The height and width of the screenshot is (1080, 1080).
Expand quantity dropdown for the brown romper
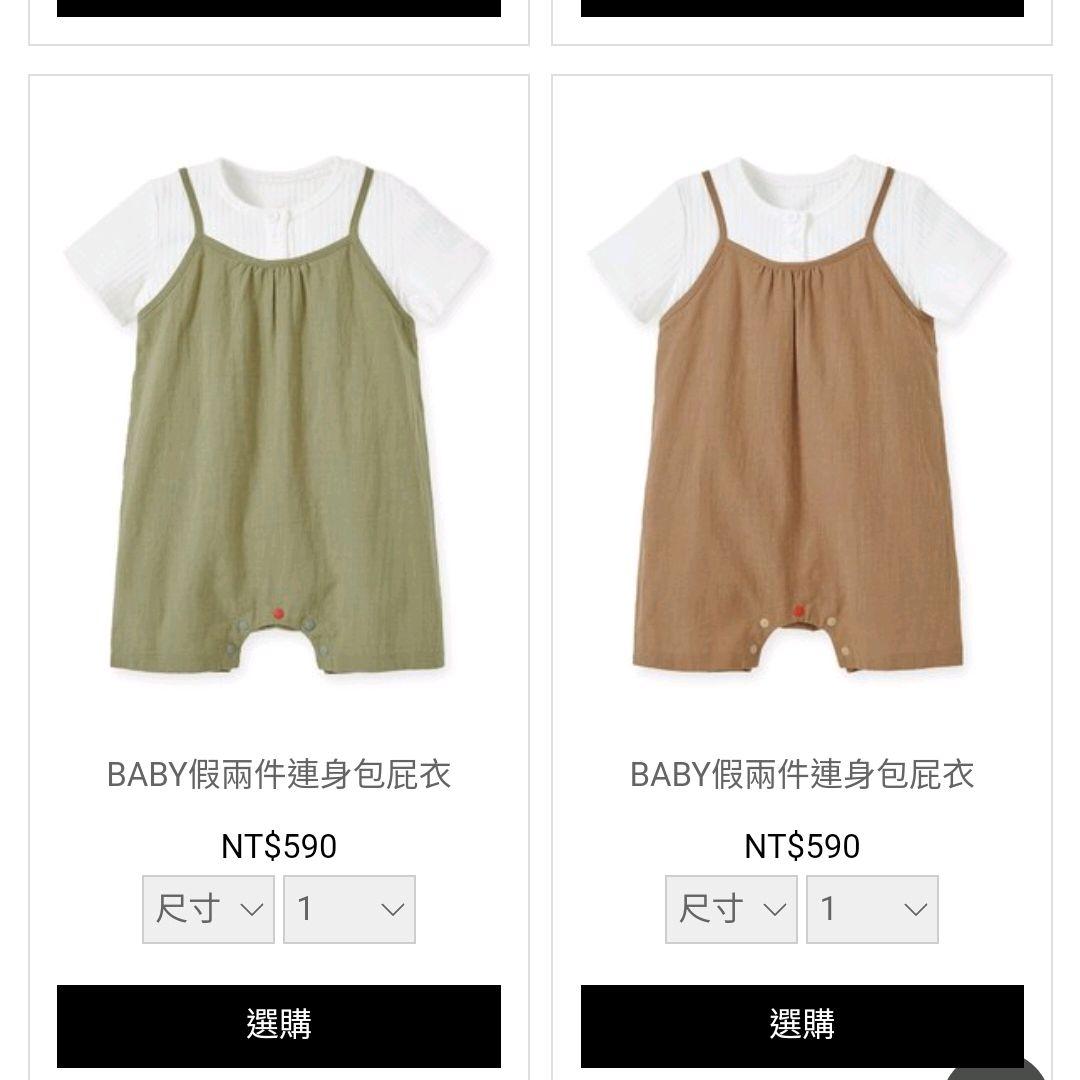[872, 909]
